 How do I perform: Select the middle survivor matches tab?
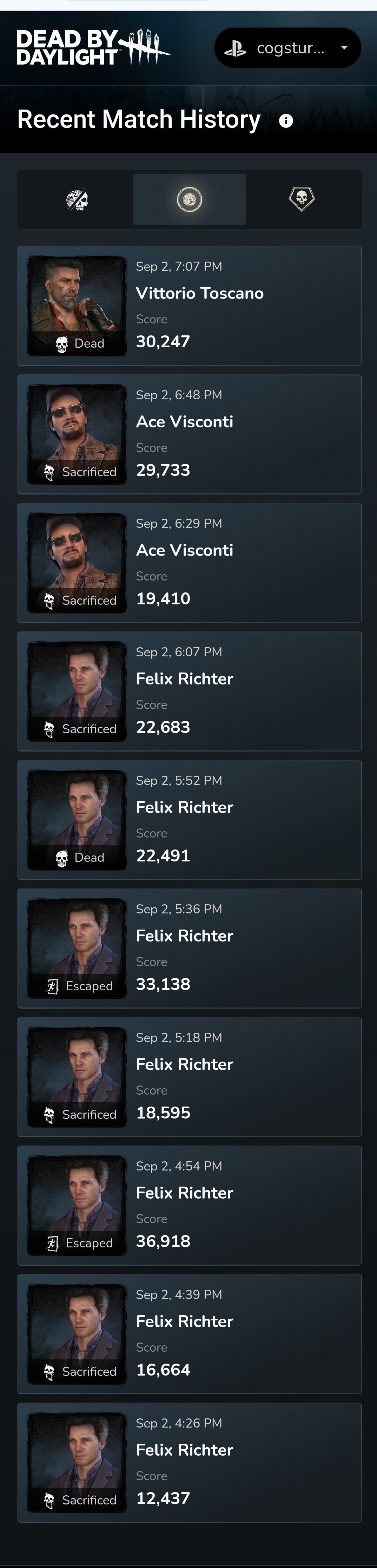[x=189, y=200]
